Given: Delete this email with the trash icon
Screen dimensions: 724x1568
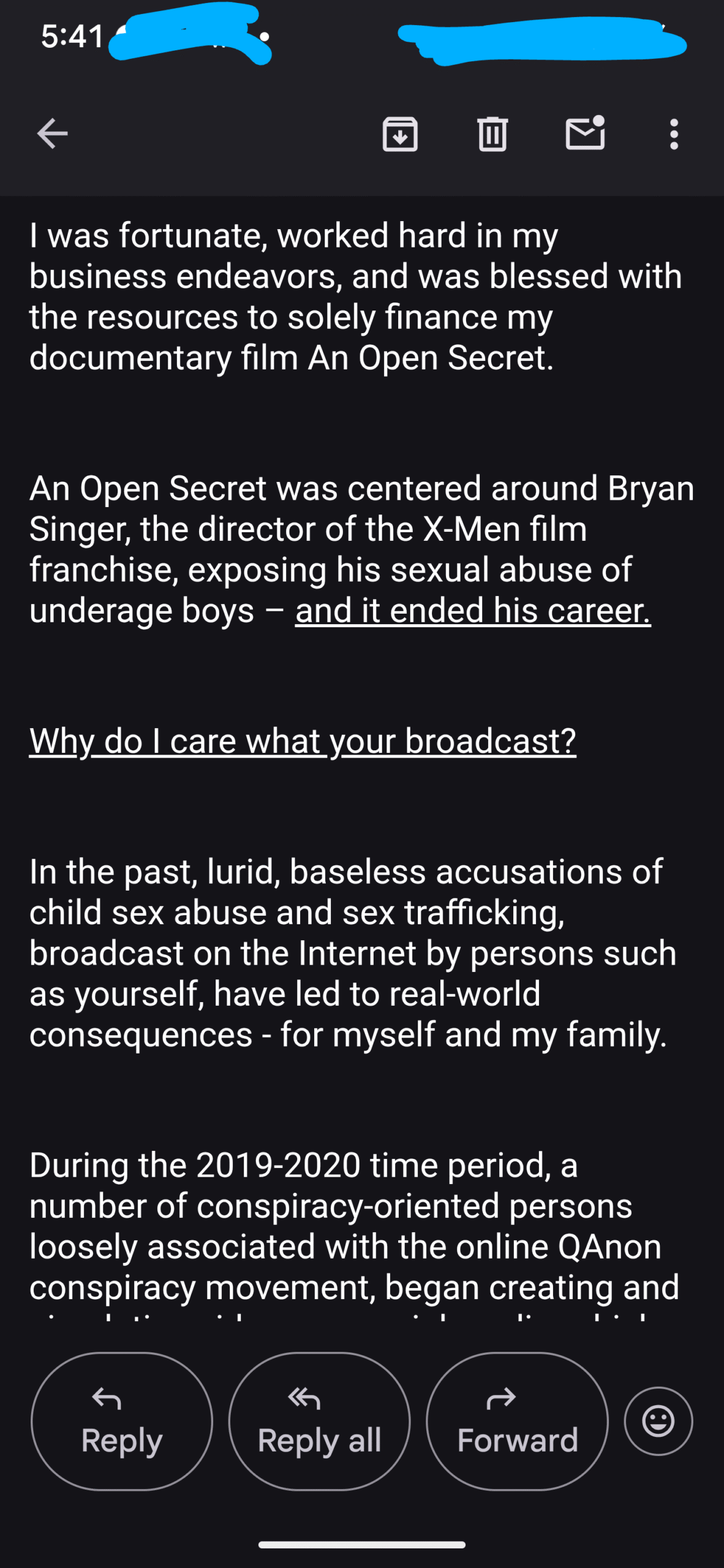Looking at the screenshot, I should click(x=492, y=134).
